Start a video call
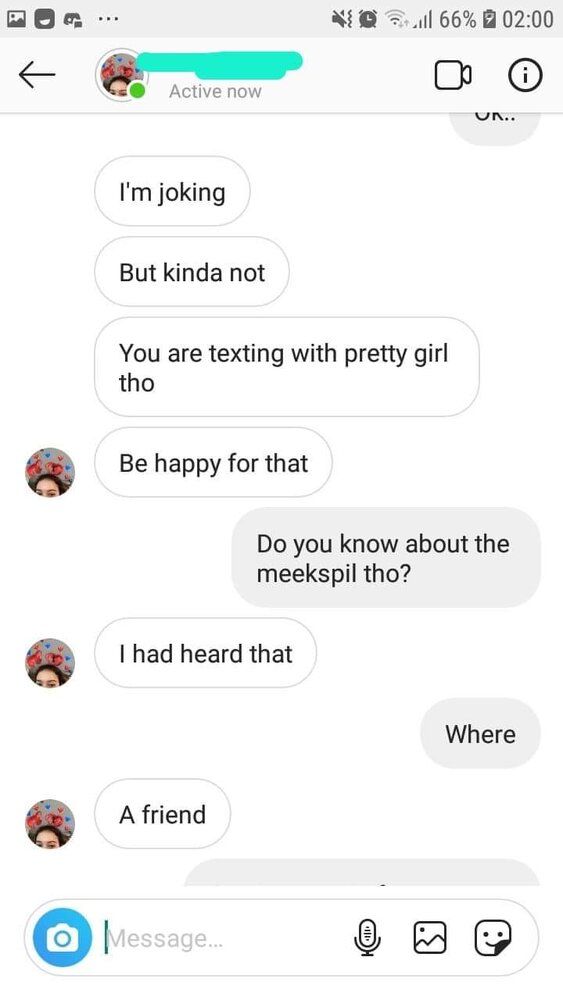This screenshot has height=1000, width=563. click(x=453, y=75)
